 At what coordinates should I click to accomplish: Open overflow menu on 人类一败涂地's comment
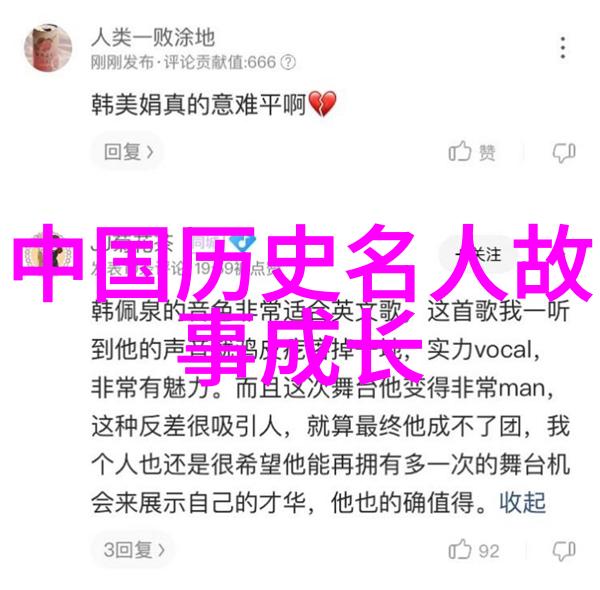pyautogui.click(x=564, y=48)
